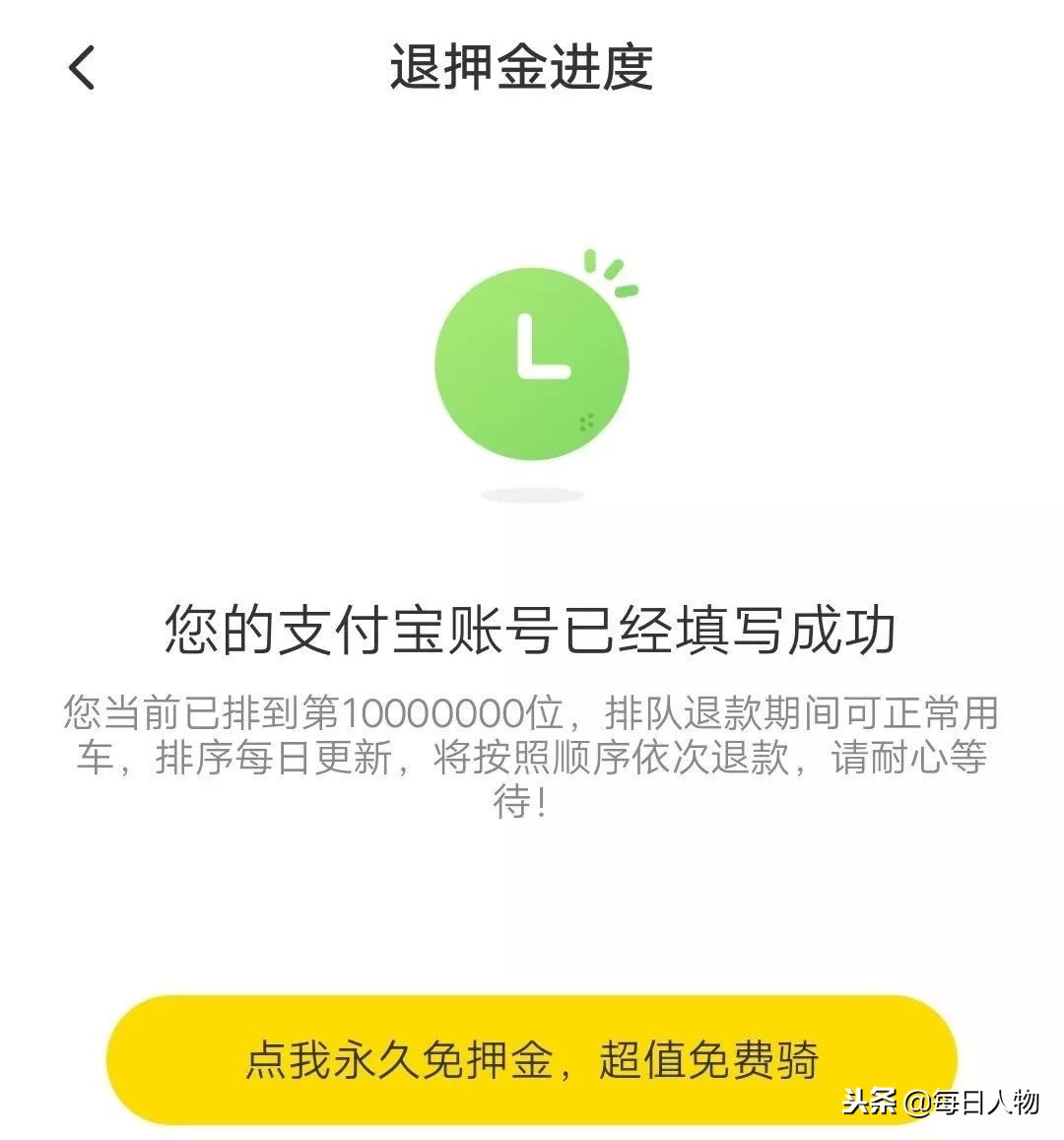Image resolution: width=1064 pixels, height=1140 pixels.
Task: Tap 点我永久免押金，超值免费骑 button
Action: pos(532,1060)
